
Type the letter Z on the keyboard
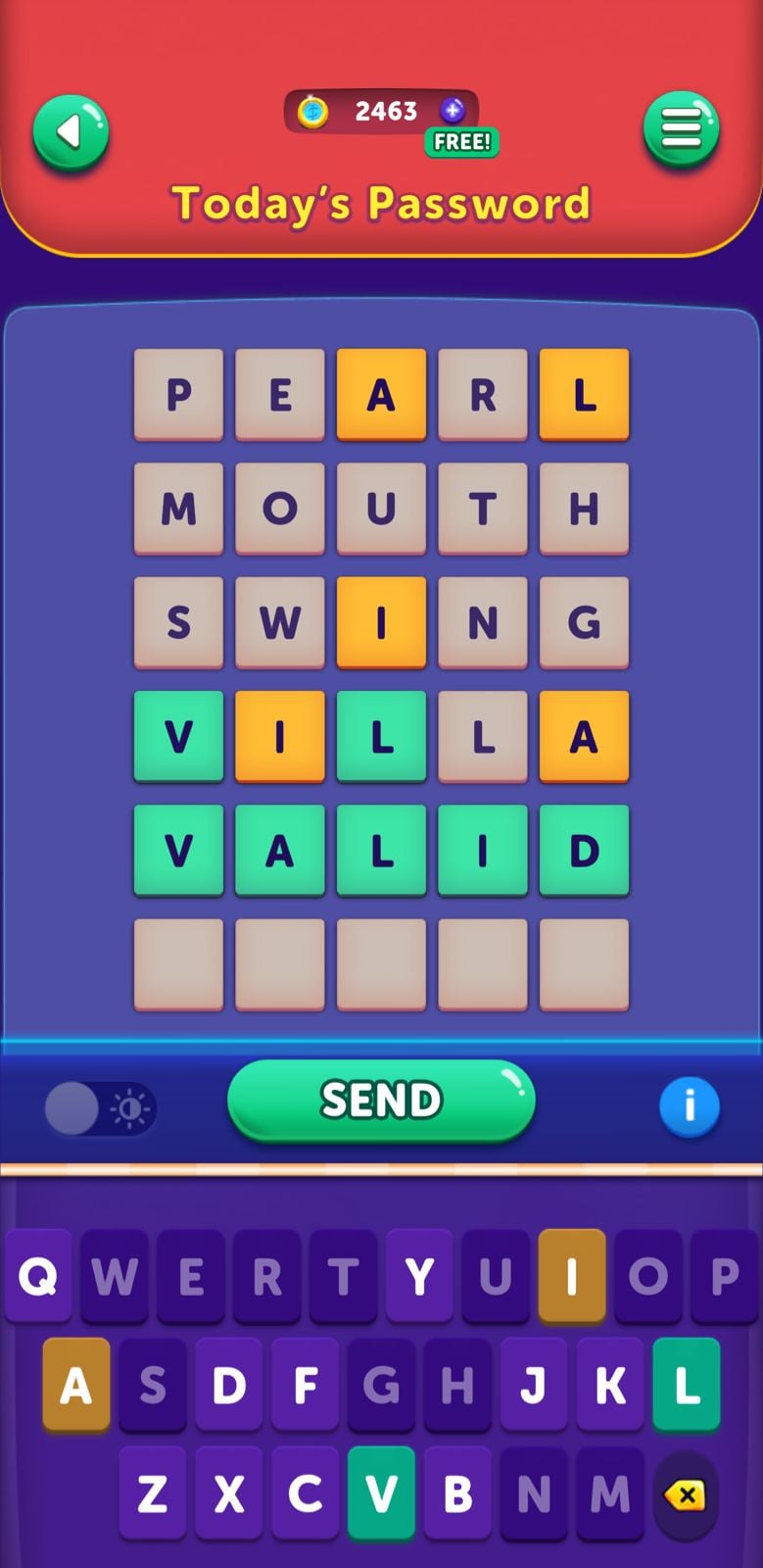(152, 1494)
